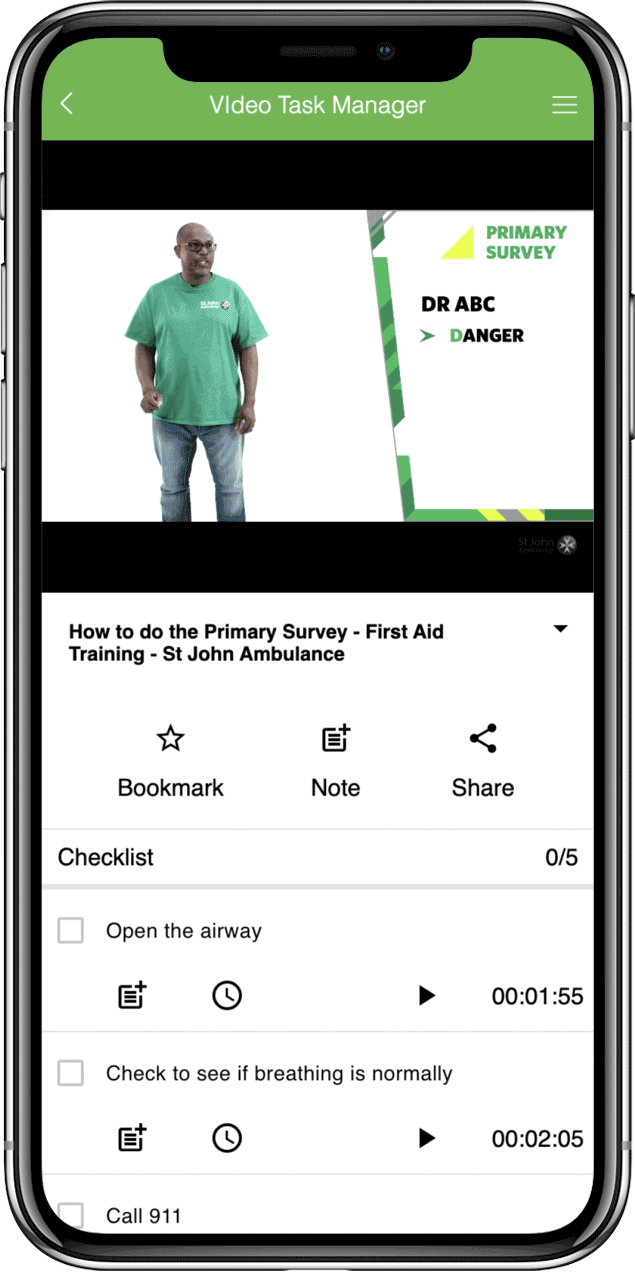Tap clock icon under Check to see if breathing
Screen dimensions: 635x1272
(227, 1138)
